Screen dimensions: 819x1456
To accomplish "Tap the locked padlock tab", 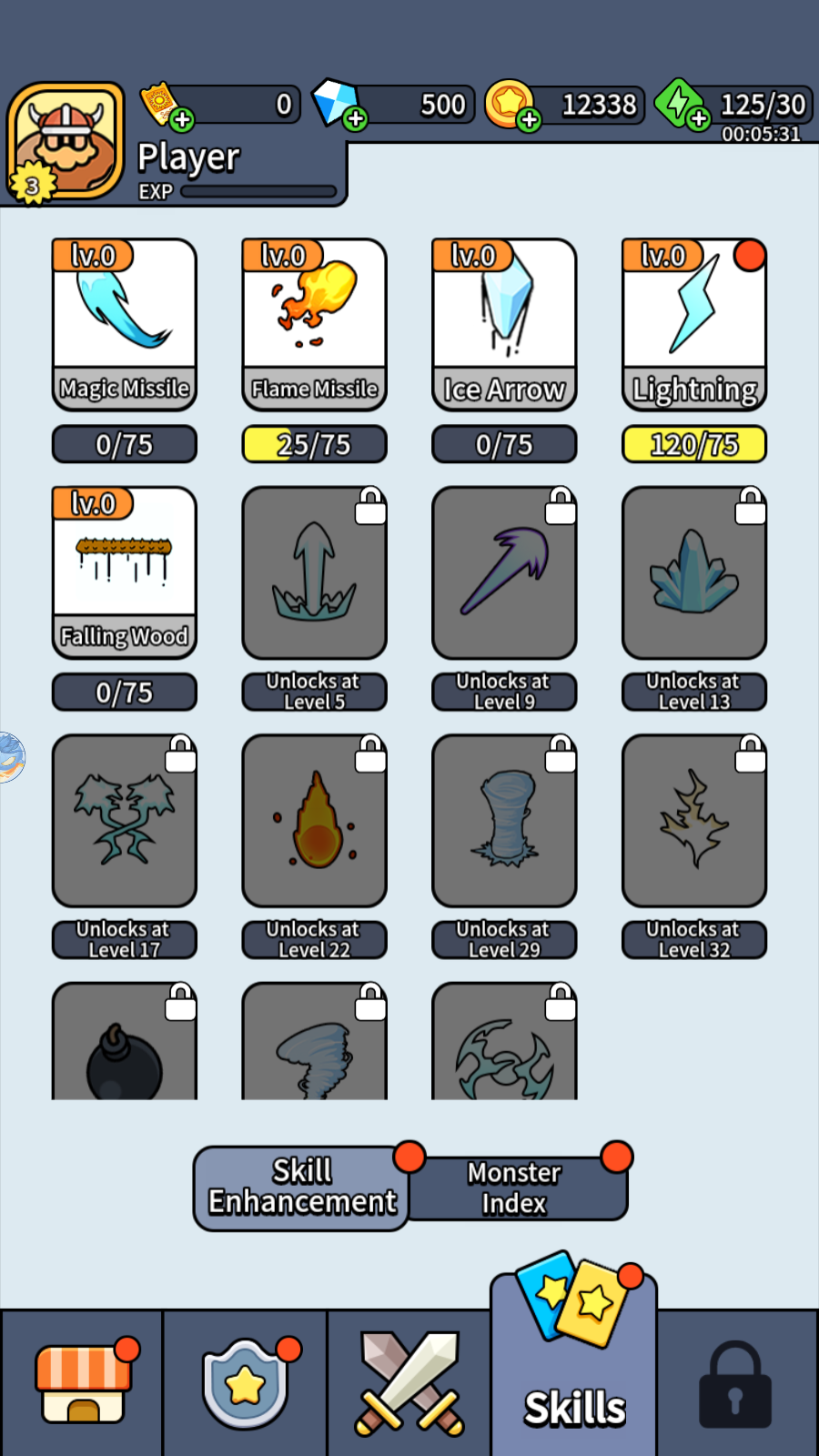I will (x=735, y=1385).
